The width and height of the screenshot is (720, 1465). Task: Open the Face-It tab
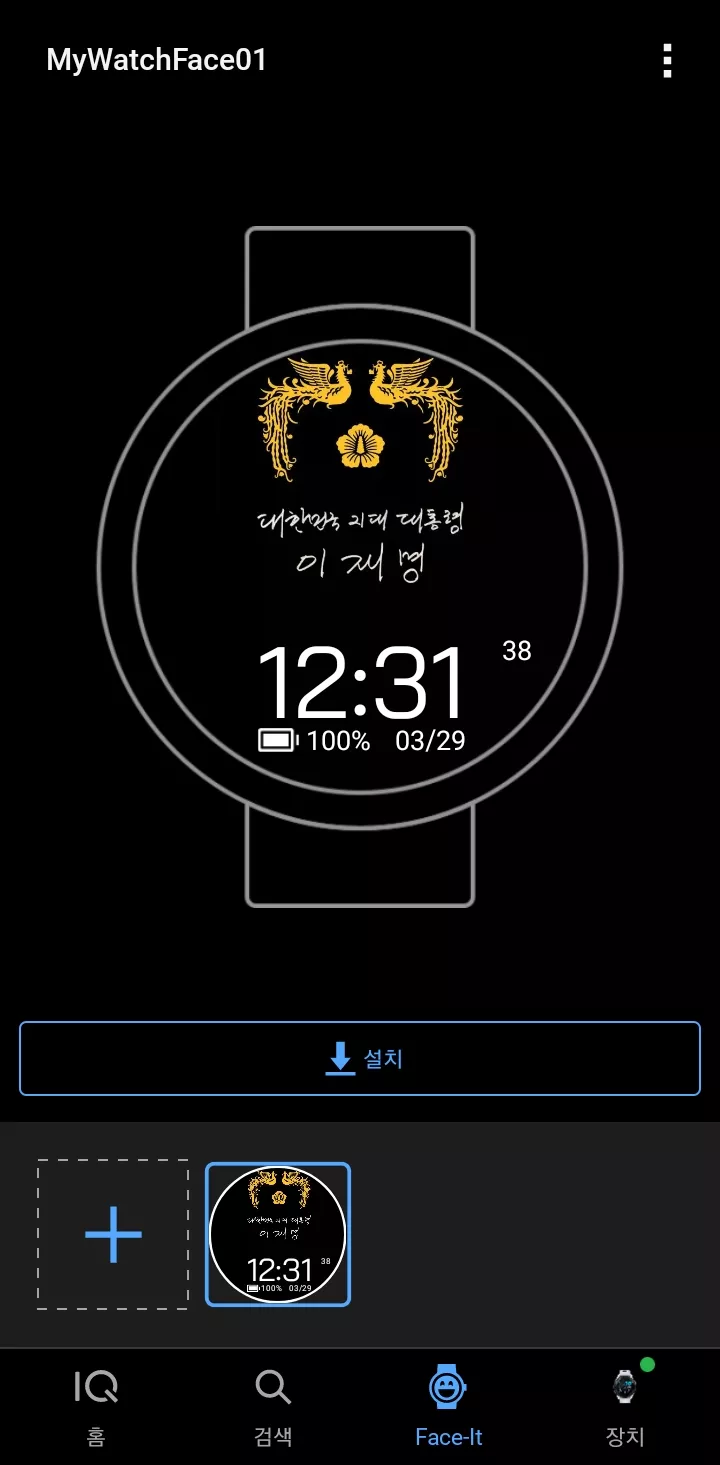click(449, 1407)
